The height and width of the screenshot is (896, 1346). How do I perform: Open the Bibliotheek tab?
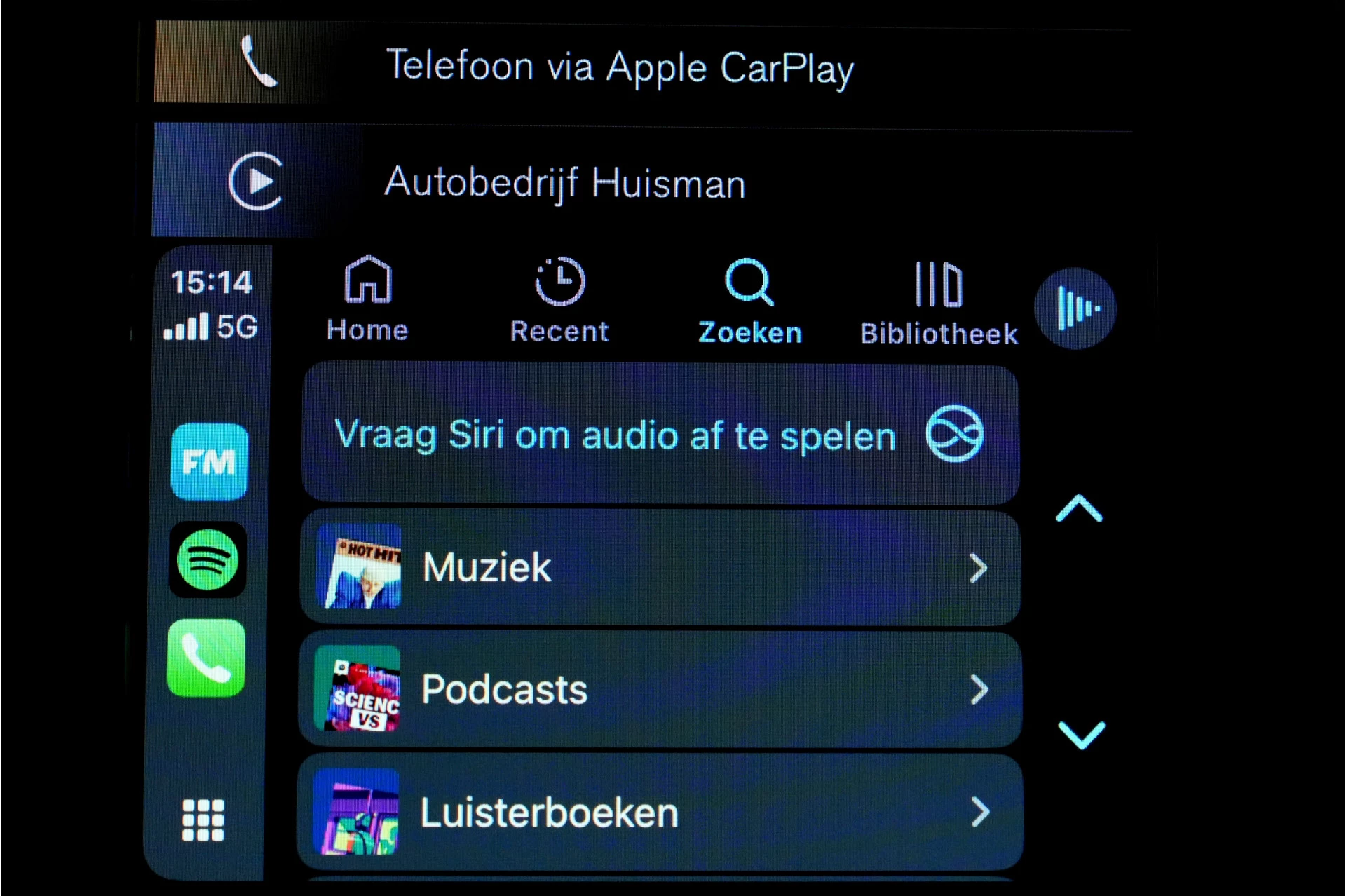click(x=939, y=303)
